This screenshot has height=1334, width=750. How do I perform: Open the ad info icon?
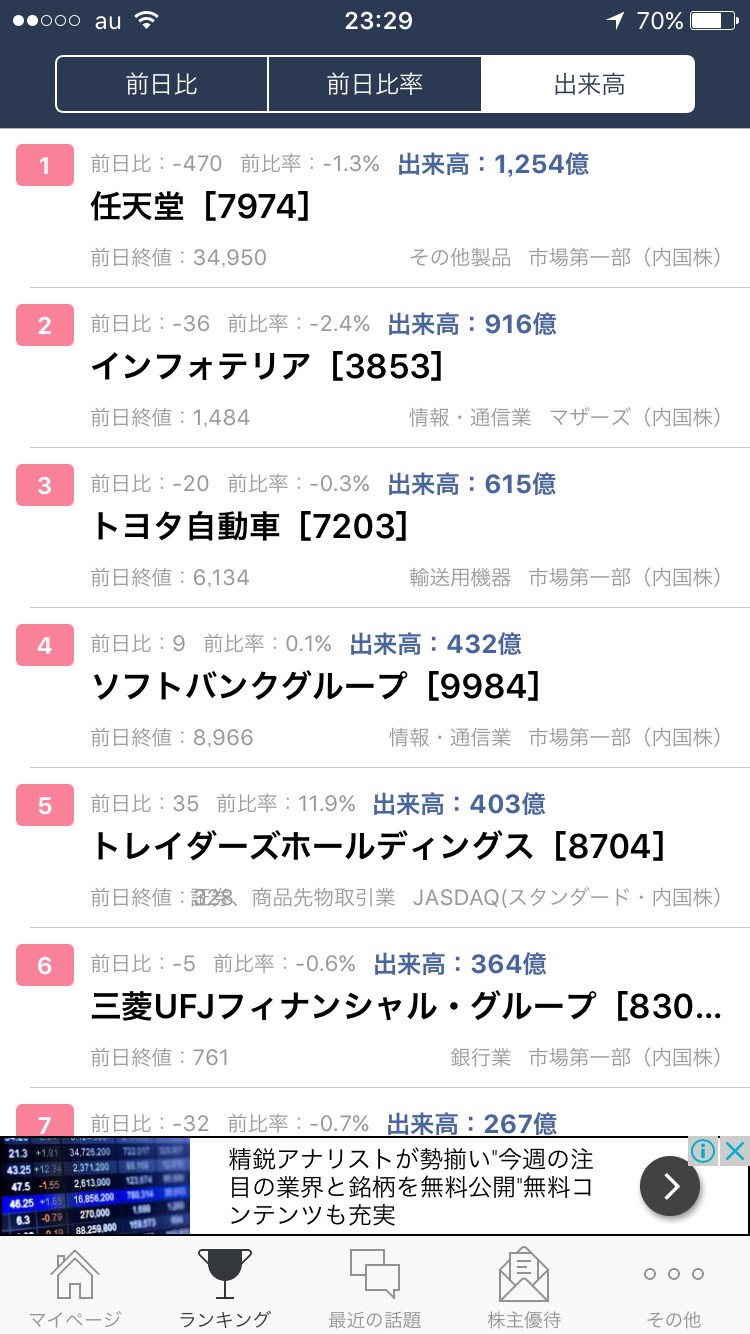tap(704, 1151)
